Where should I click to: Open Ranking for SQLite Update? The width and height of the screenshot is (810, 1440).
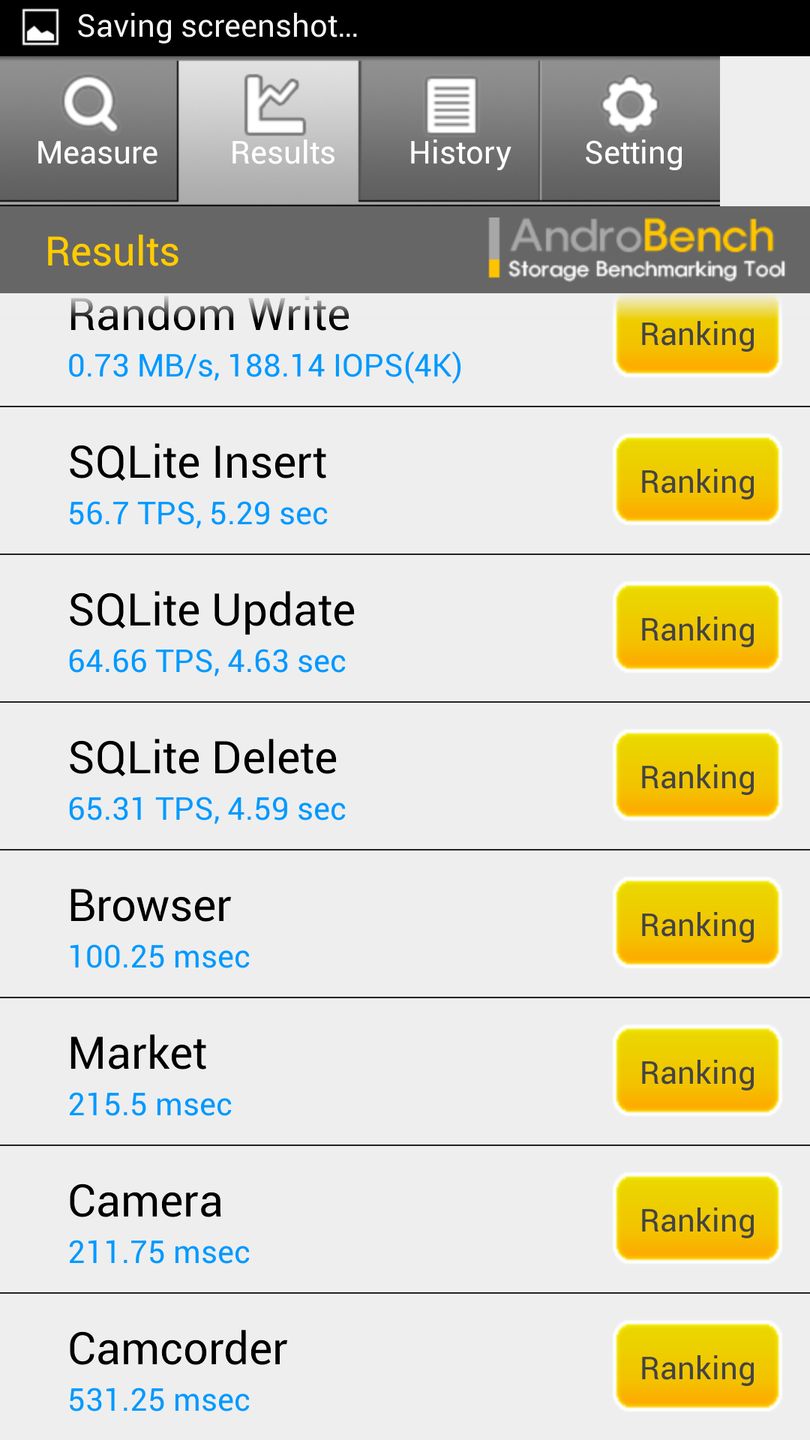[697, 629]
